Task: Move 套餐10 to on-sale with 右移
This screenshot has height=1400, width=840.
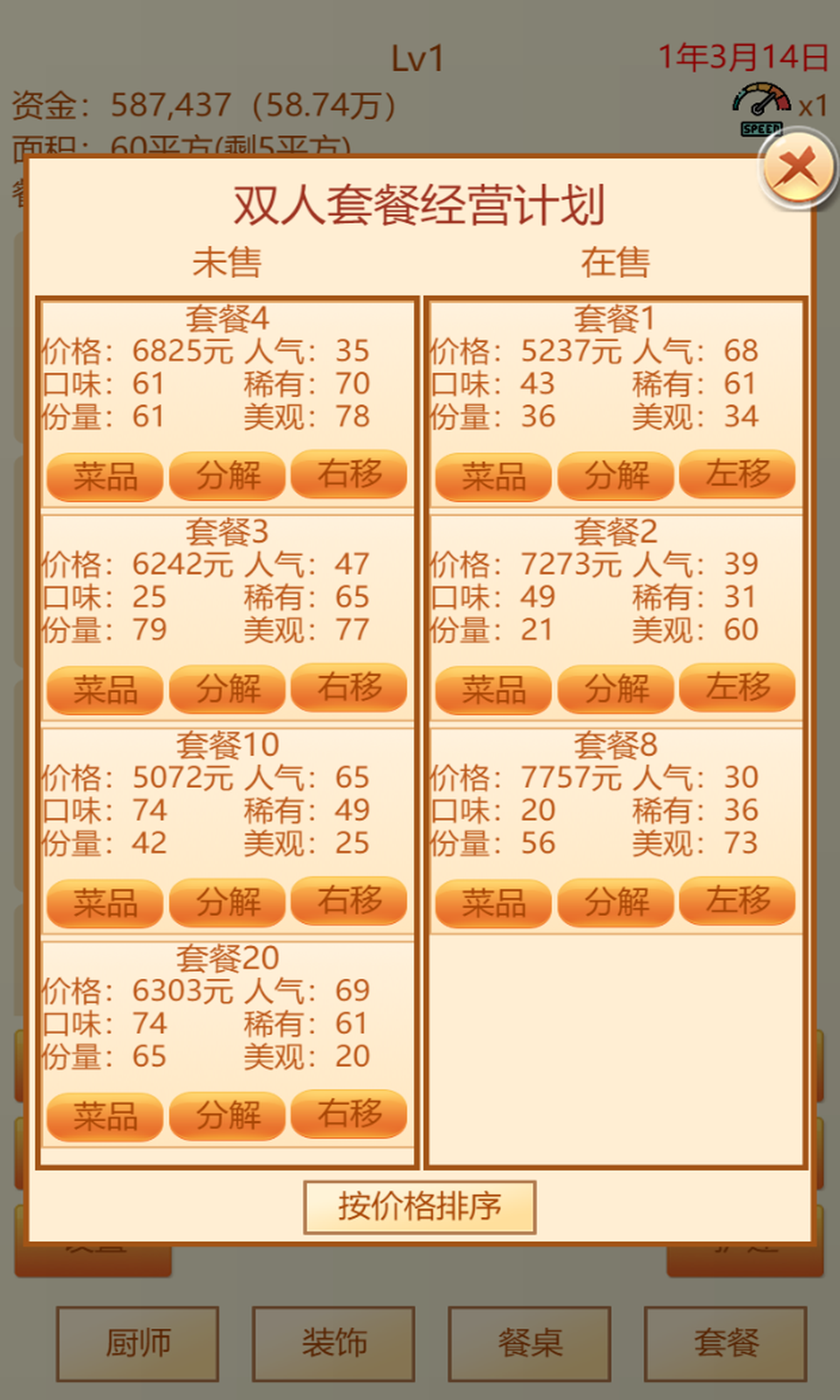Action: 348,901
